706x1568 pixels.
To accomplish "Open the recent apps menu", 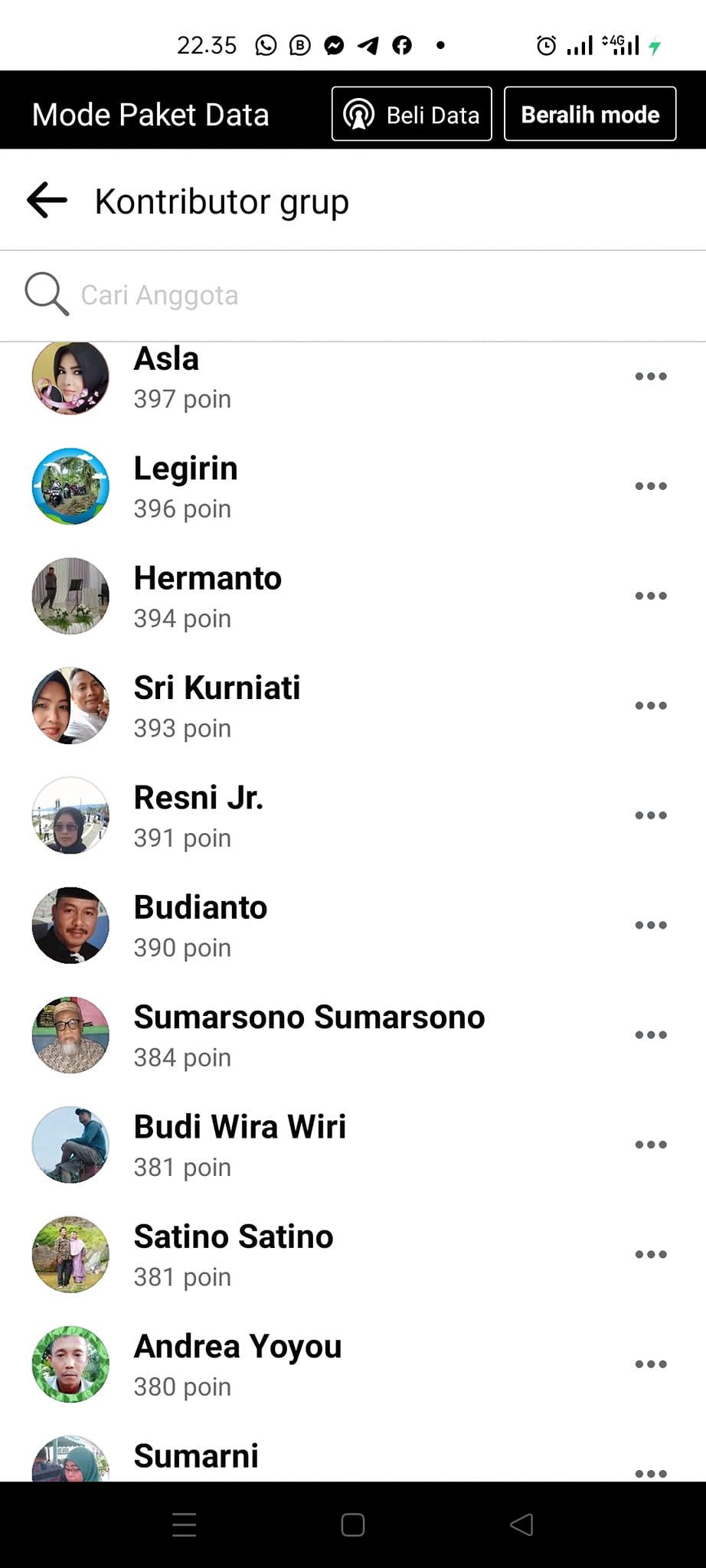I will 185,1525.
